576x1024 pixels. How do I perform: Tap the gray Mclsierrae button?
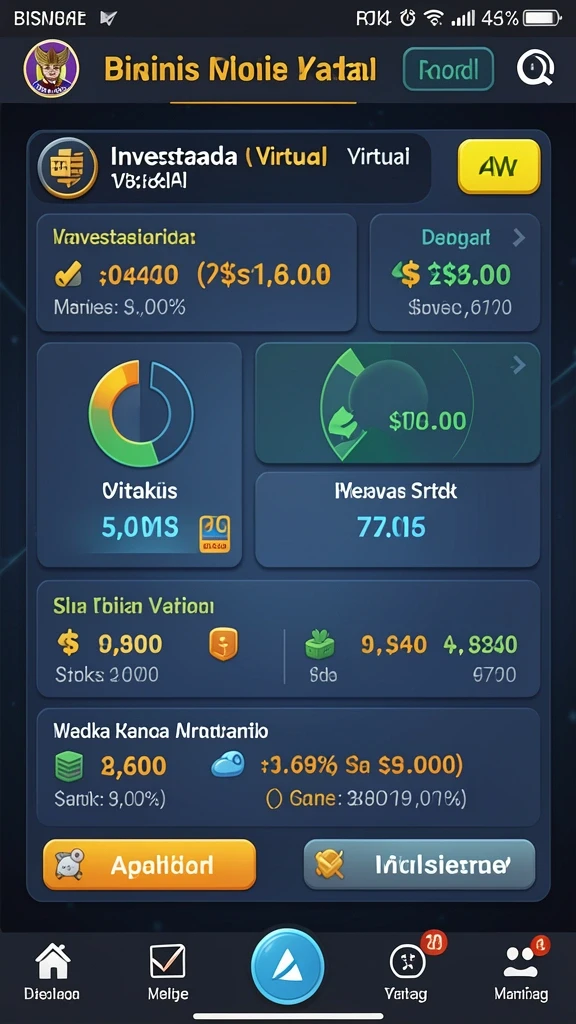419,865
